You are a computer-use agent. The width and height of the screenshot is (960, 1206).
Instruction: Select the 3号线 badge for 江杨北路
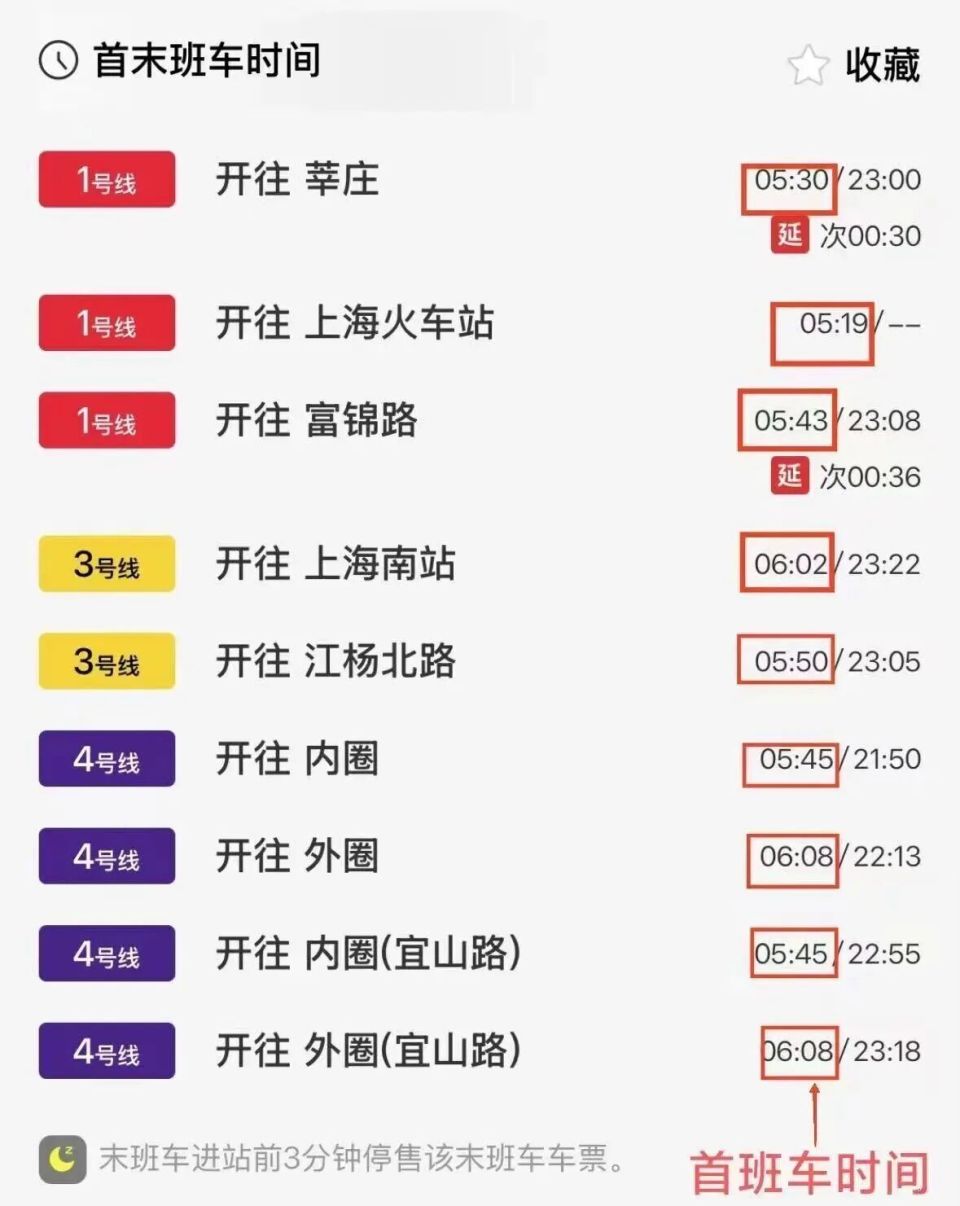(106, 661)
